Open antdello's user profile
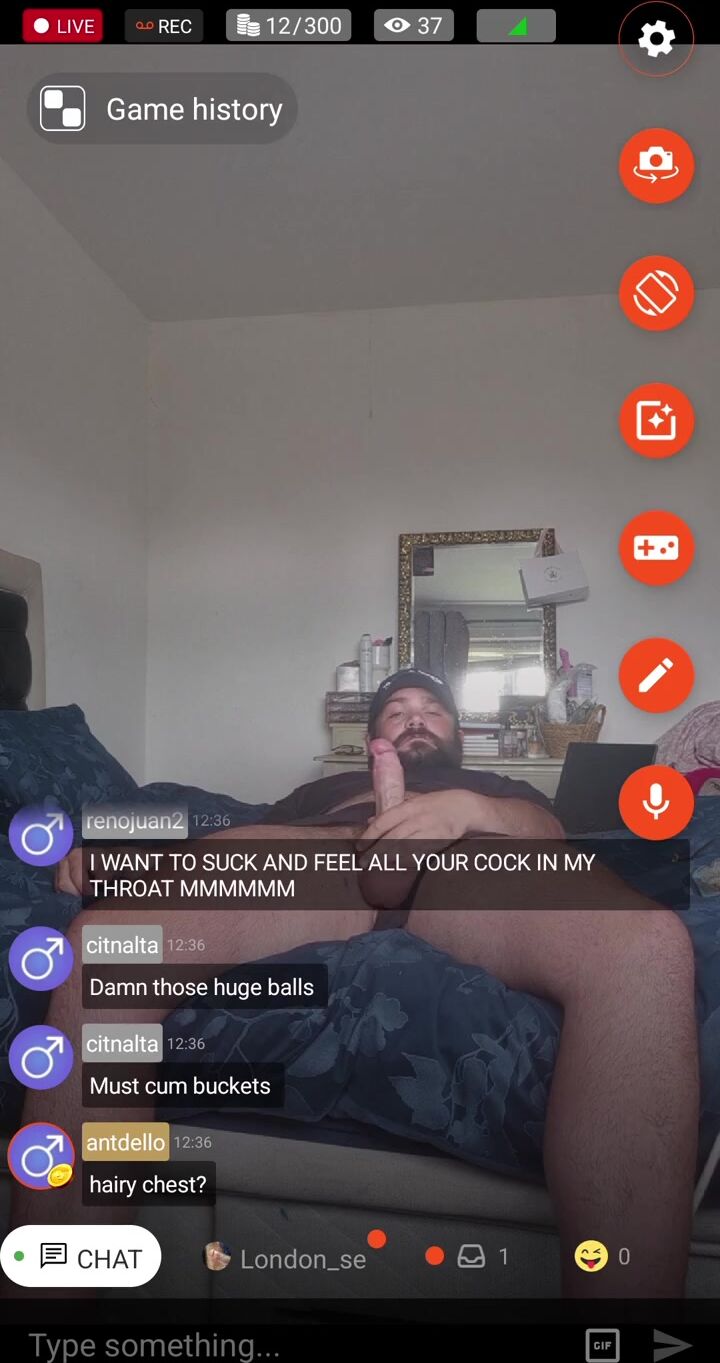720x1363 pixels. tap(40, 1156)
